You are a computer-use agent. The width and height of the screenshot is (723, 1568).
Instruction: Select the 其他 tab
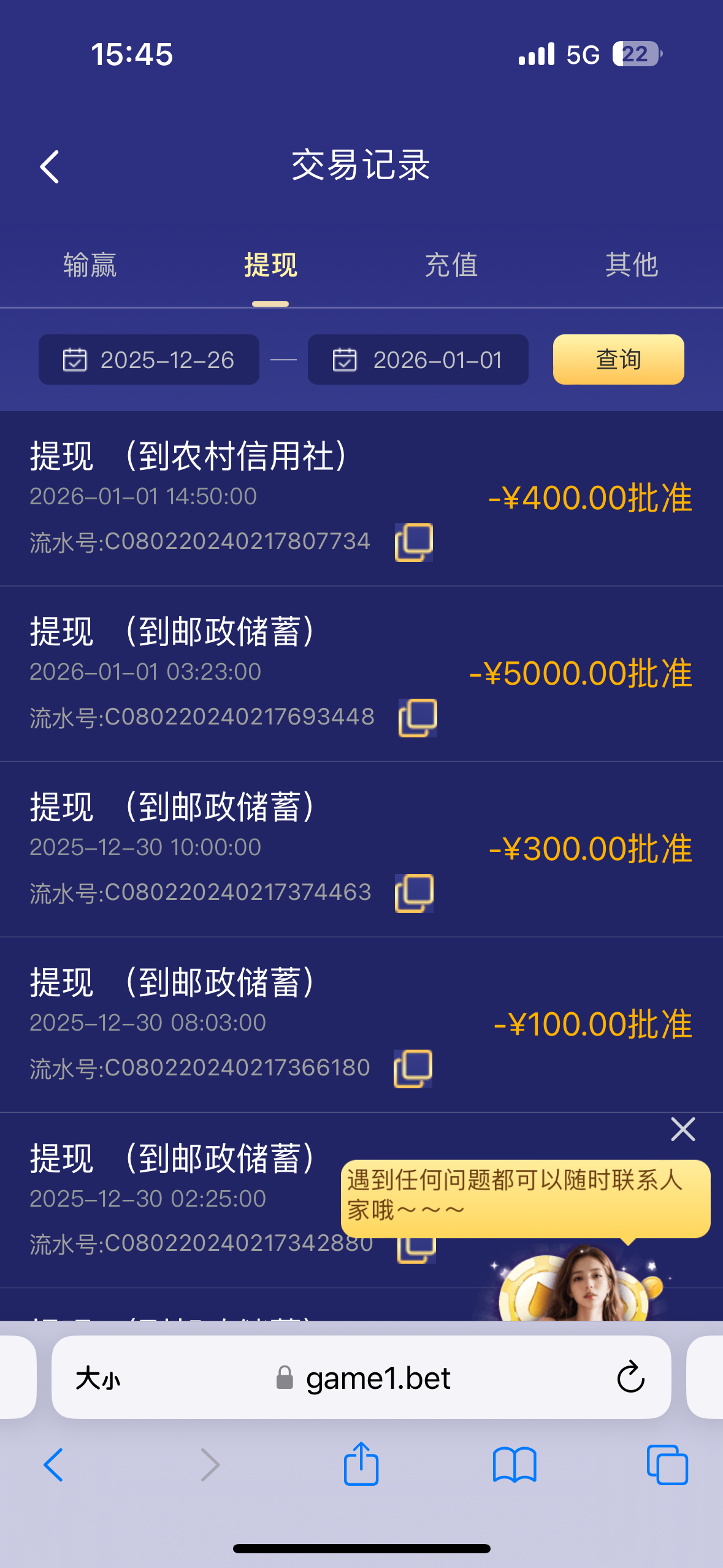pyautogui.click(x=632, y=265)
